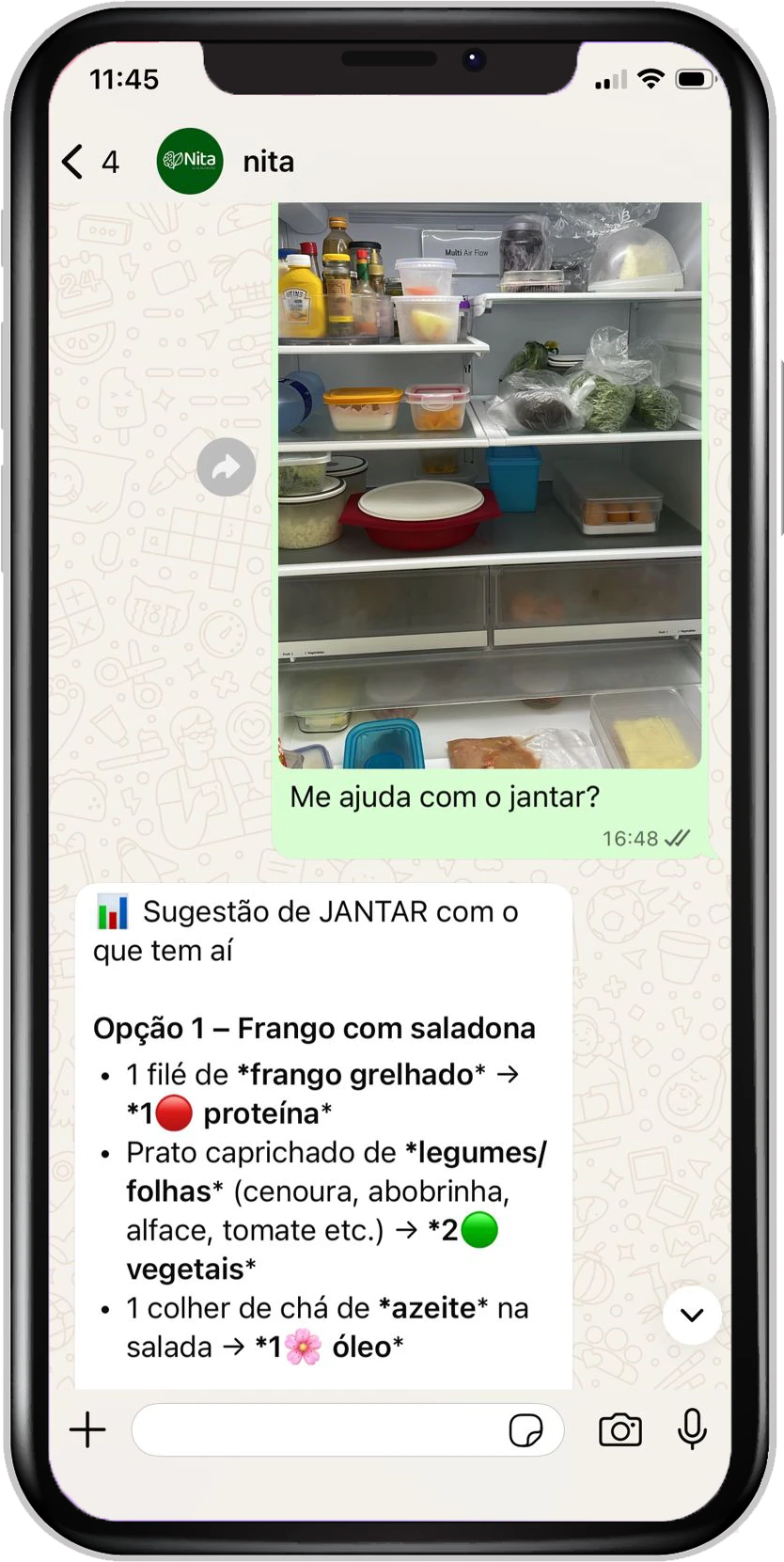The image size is (784, 1562).
Task: Open the camera to take a photo
Action: point(620,1430)
